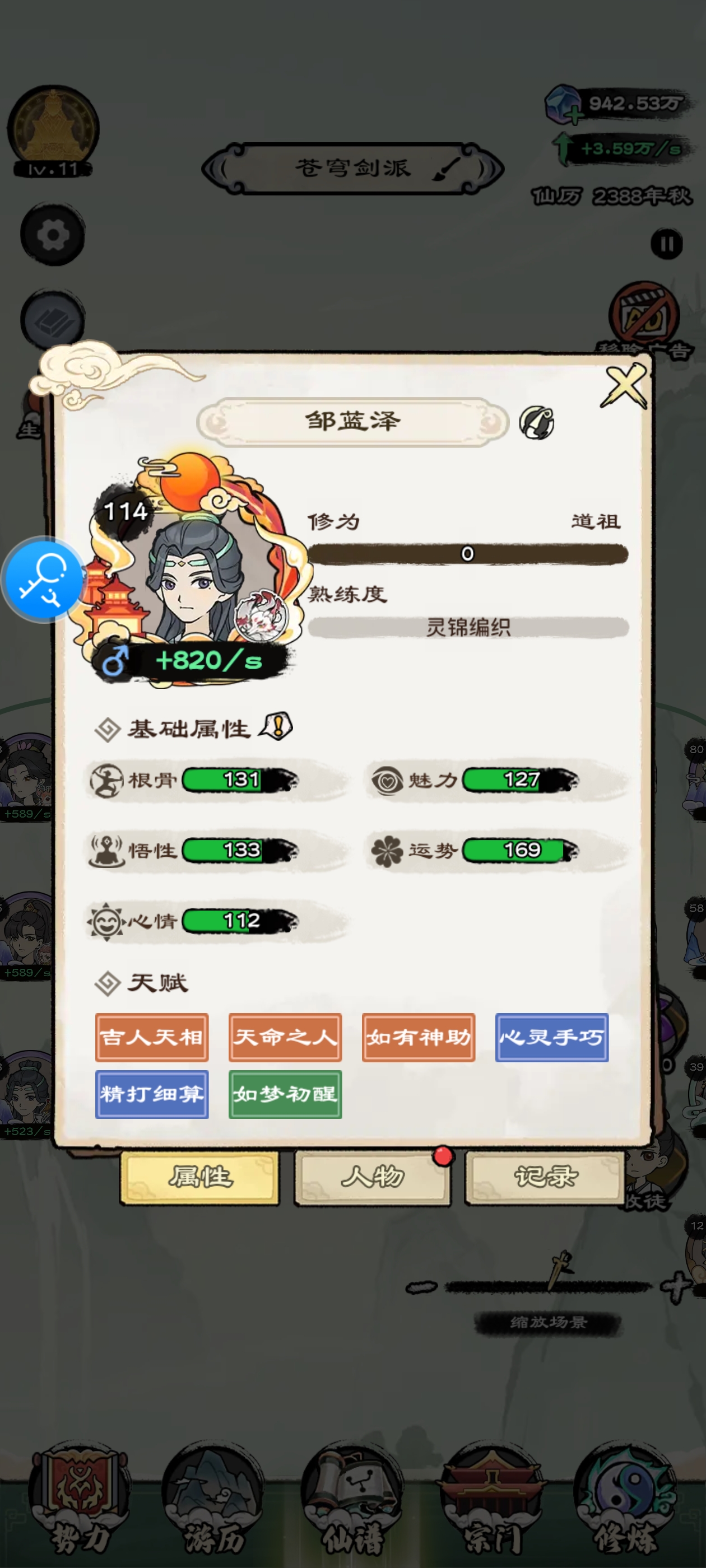Screen dimensions: 706x1568
Task: Open the 基础属性 info hint icon
Action: click(277, 726)
